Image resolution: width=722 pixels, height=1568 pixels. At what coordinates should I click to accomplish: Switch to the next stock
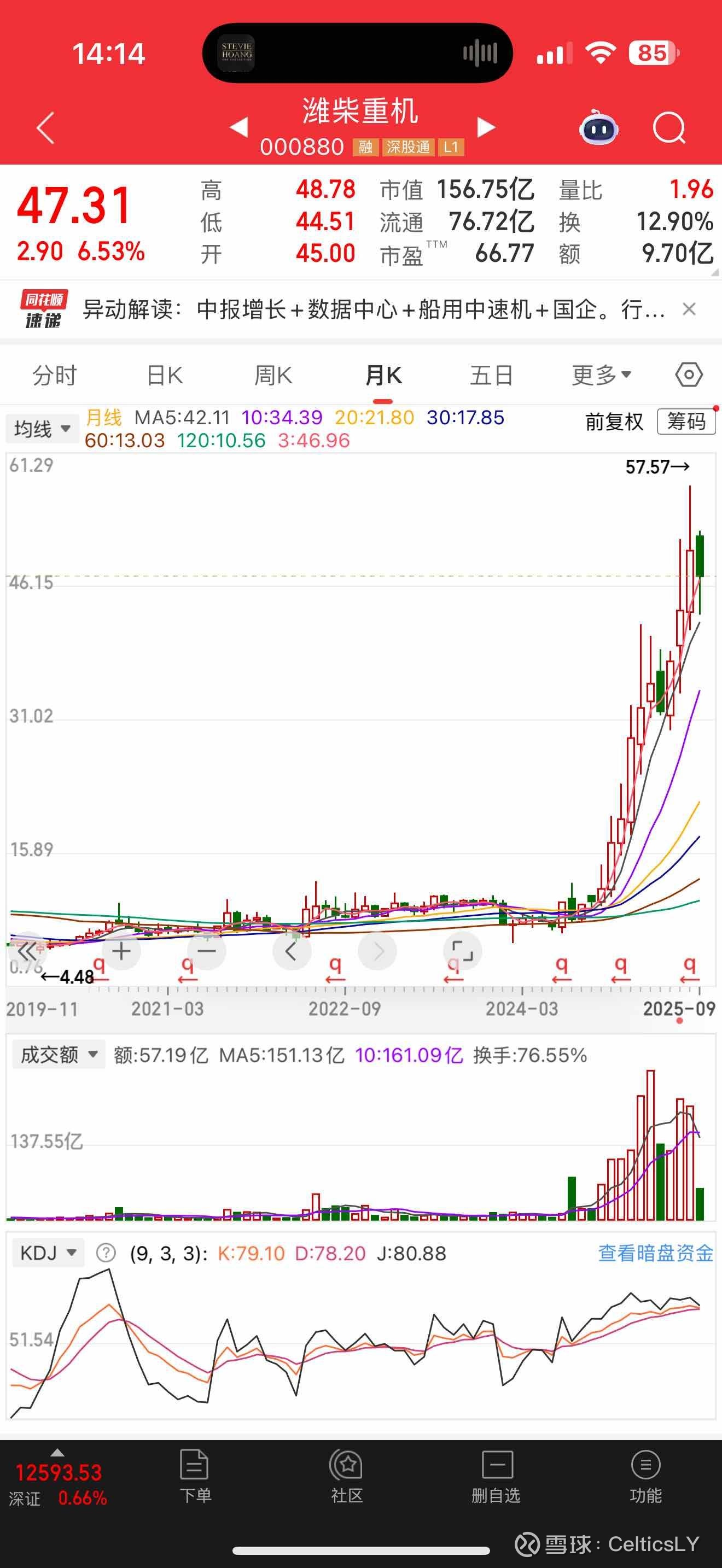[x=486, y=127]
